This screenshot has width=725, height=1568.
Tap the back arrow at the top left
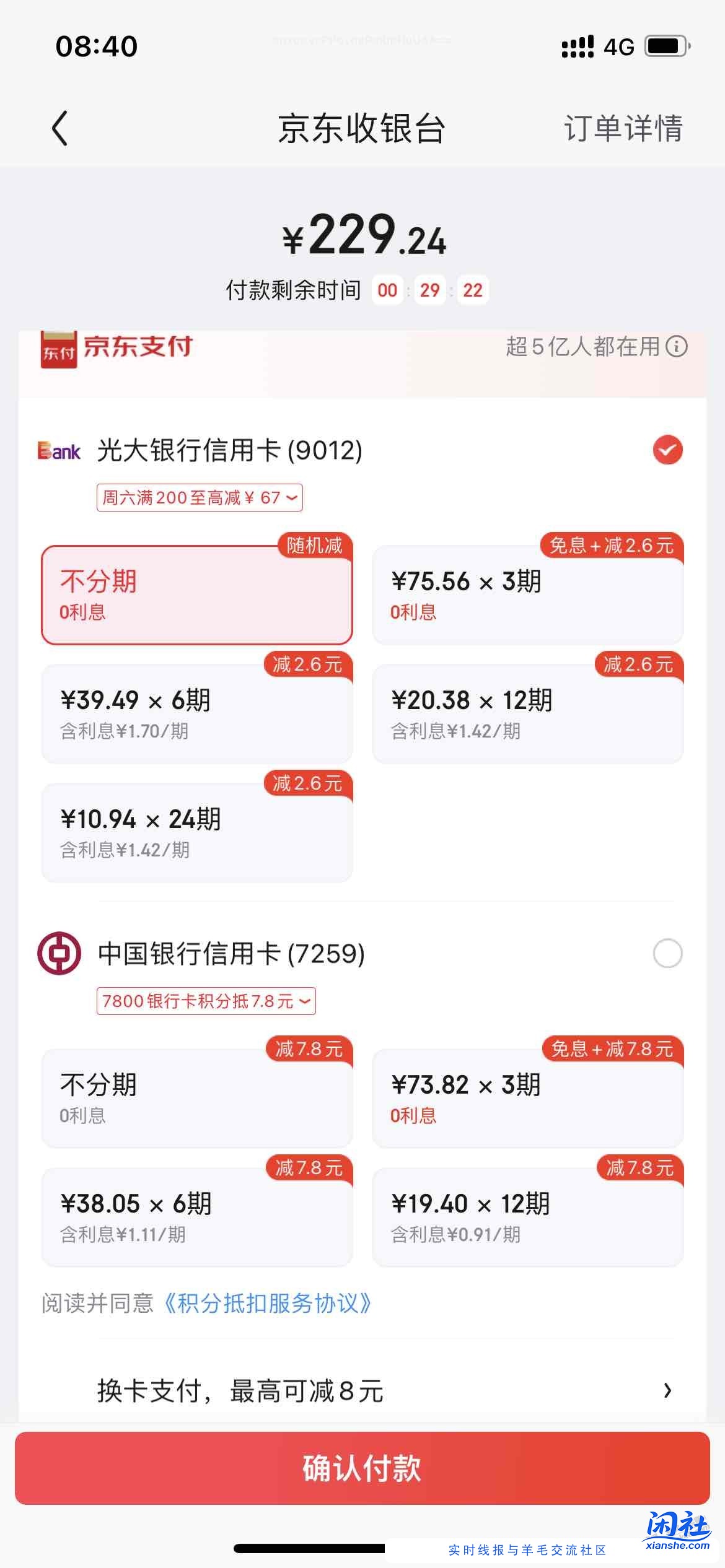[x=59, y=128]
